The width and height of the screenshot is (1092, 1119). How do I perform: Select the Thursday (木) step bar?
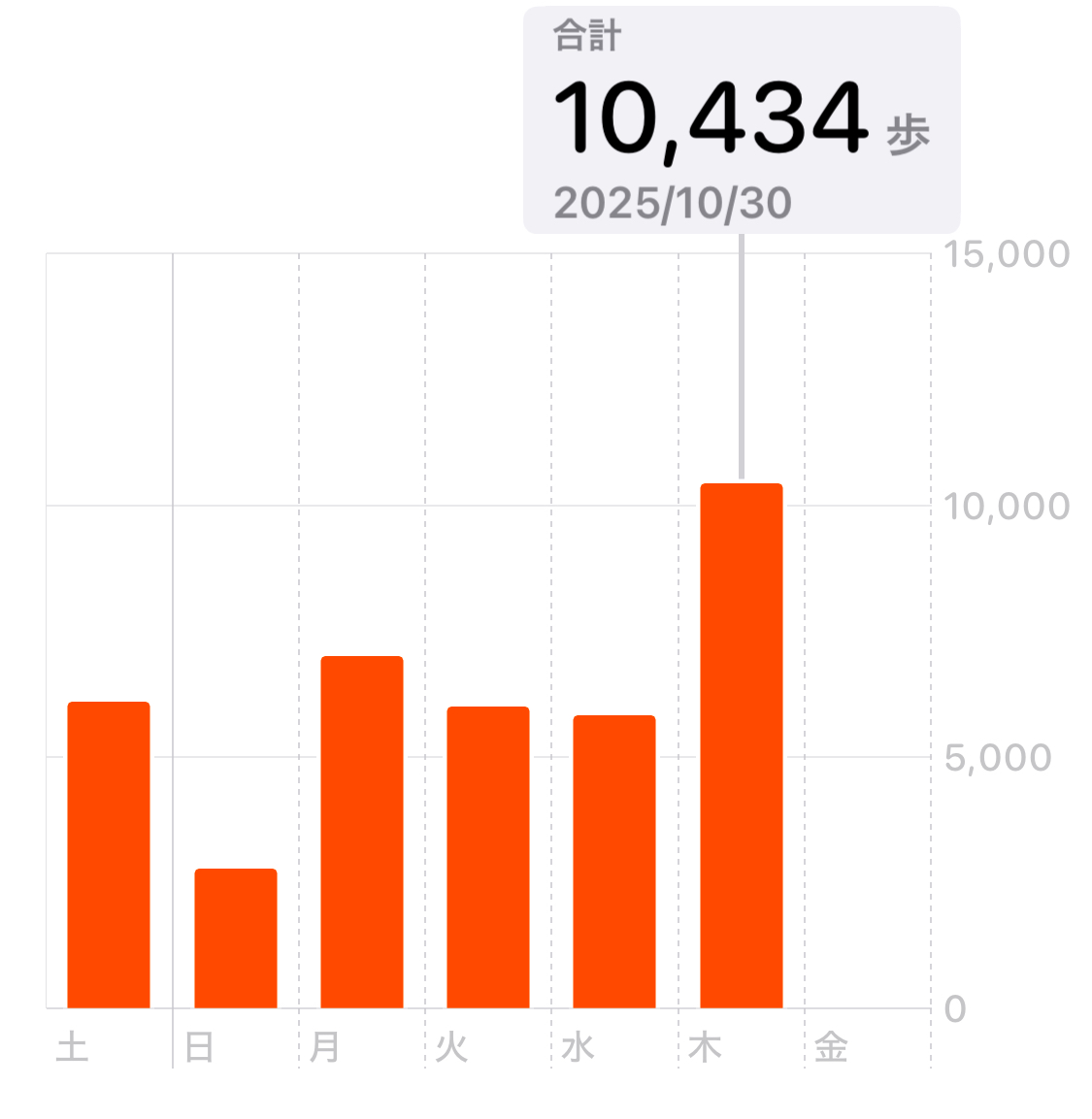[x=742, y=745]
